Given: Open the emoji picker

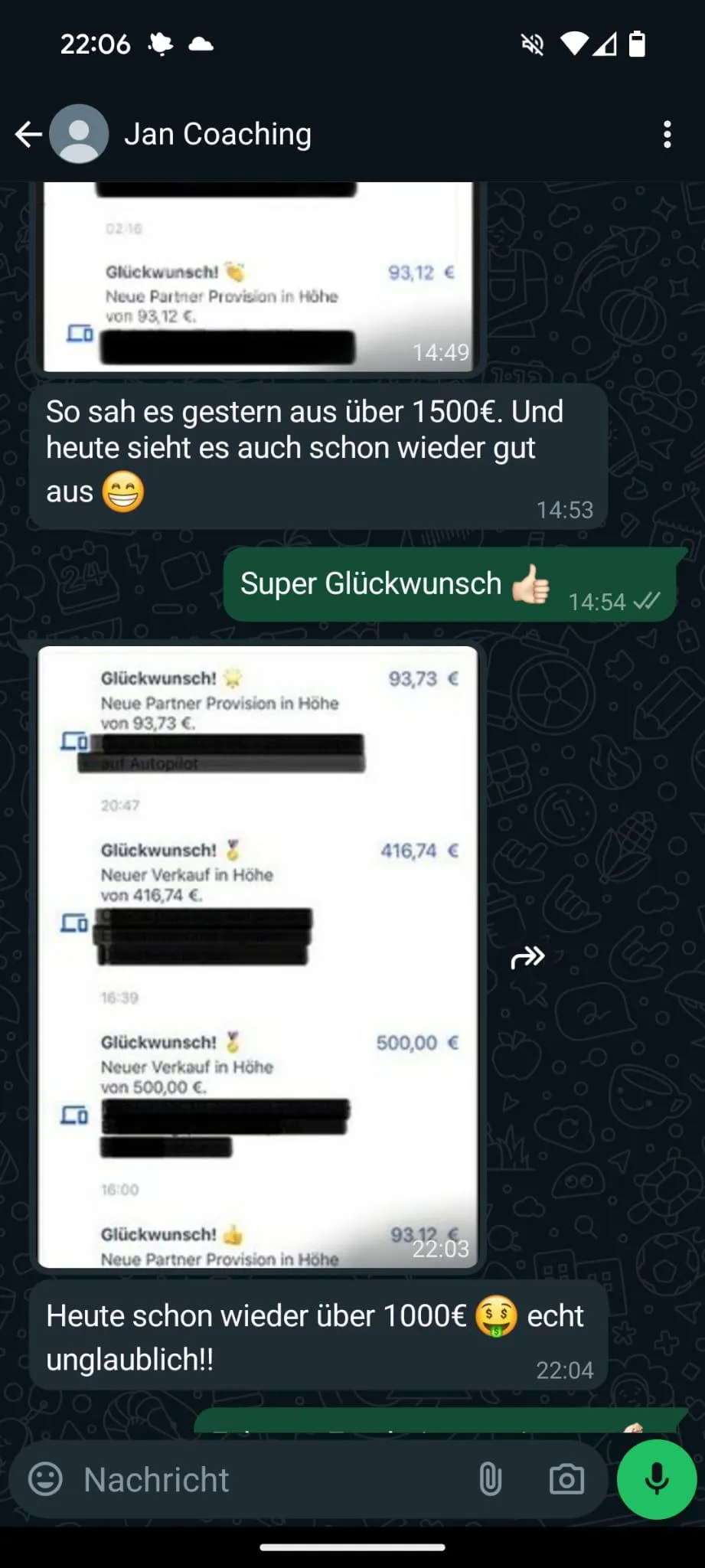Looking at the screenshot, I should pyautogui.click(x=45, y=1478).
